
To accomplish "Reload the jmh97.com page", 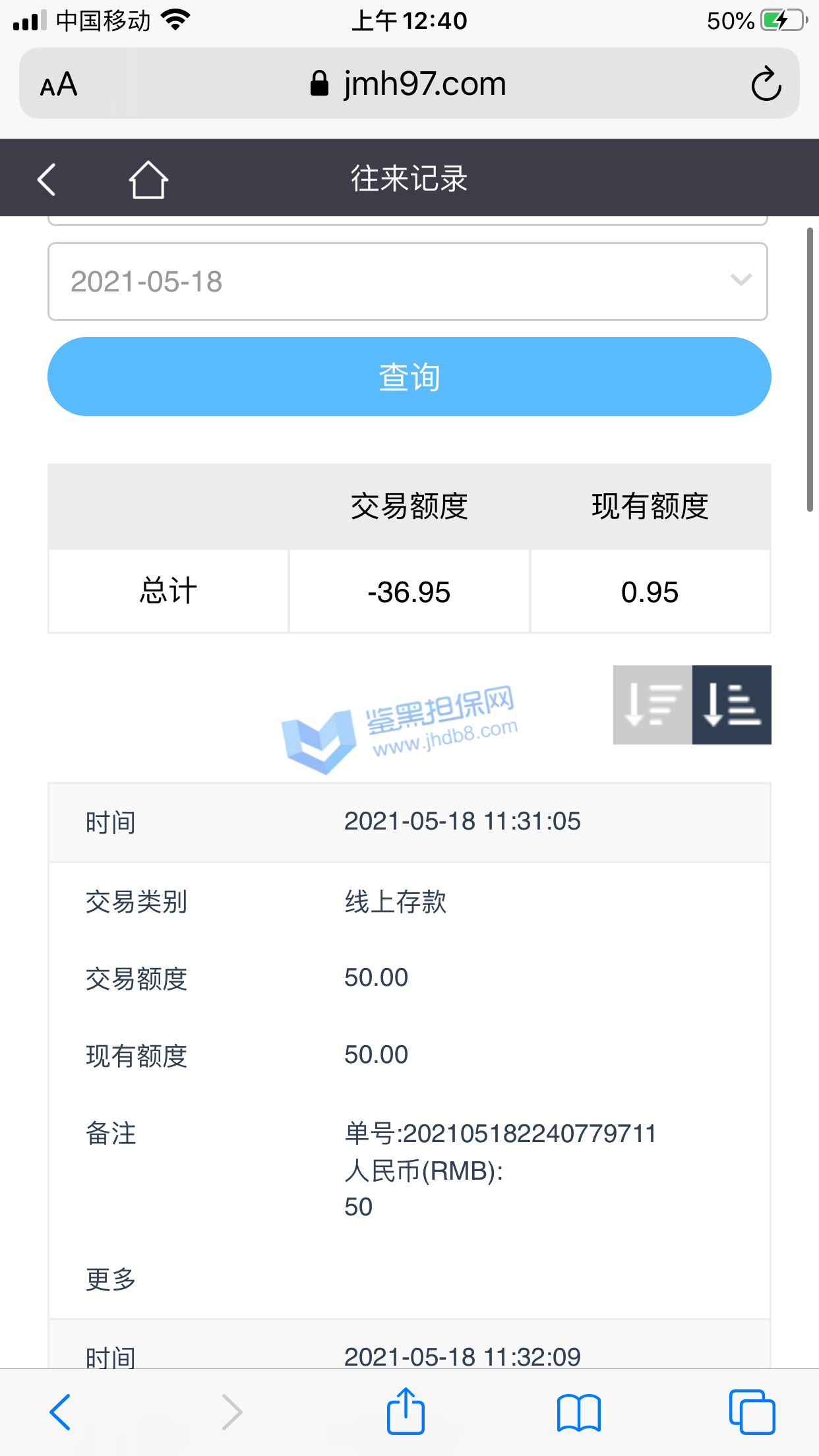I will (x=766, y=84).
